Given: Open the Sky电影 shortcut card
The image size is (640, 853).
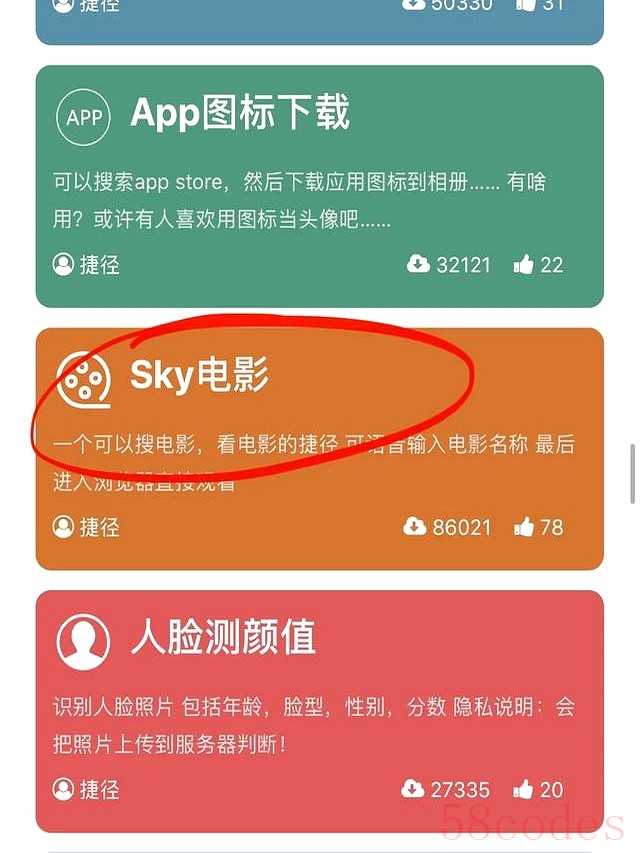Looking at the screenshot, I should (x=200, y=377).
